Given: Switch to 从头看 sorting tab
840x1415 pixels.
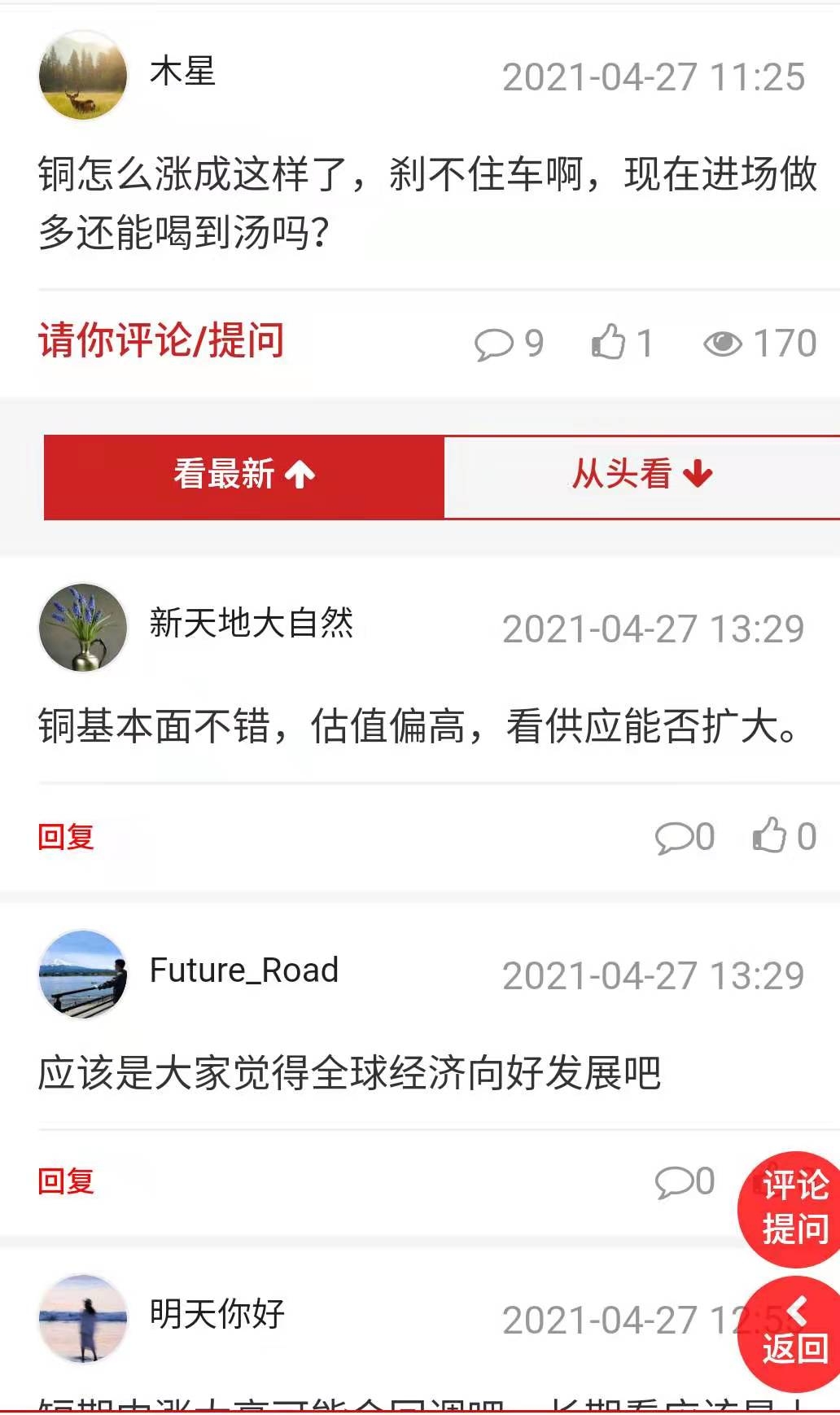Looking at the screenshot, I should [x=641, y=475].
